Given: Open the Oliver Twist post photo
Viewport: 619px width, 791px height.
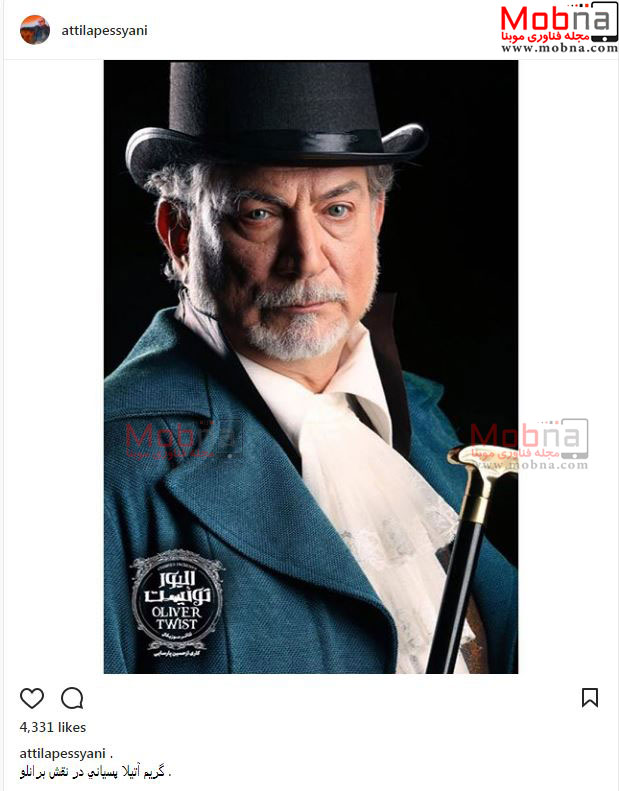Looking at the screenshot, I should coord(310,366).
